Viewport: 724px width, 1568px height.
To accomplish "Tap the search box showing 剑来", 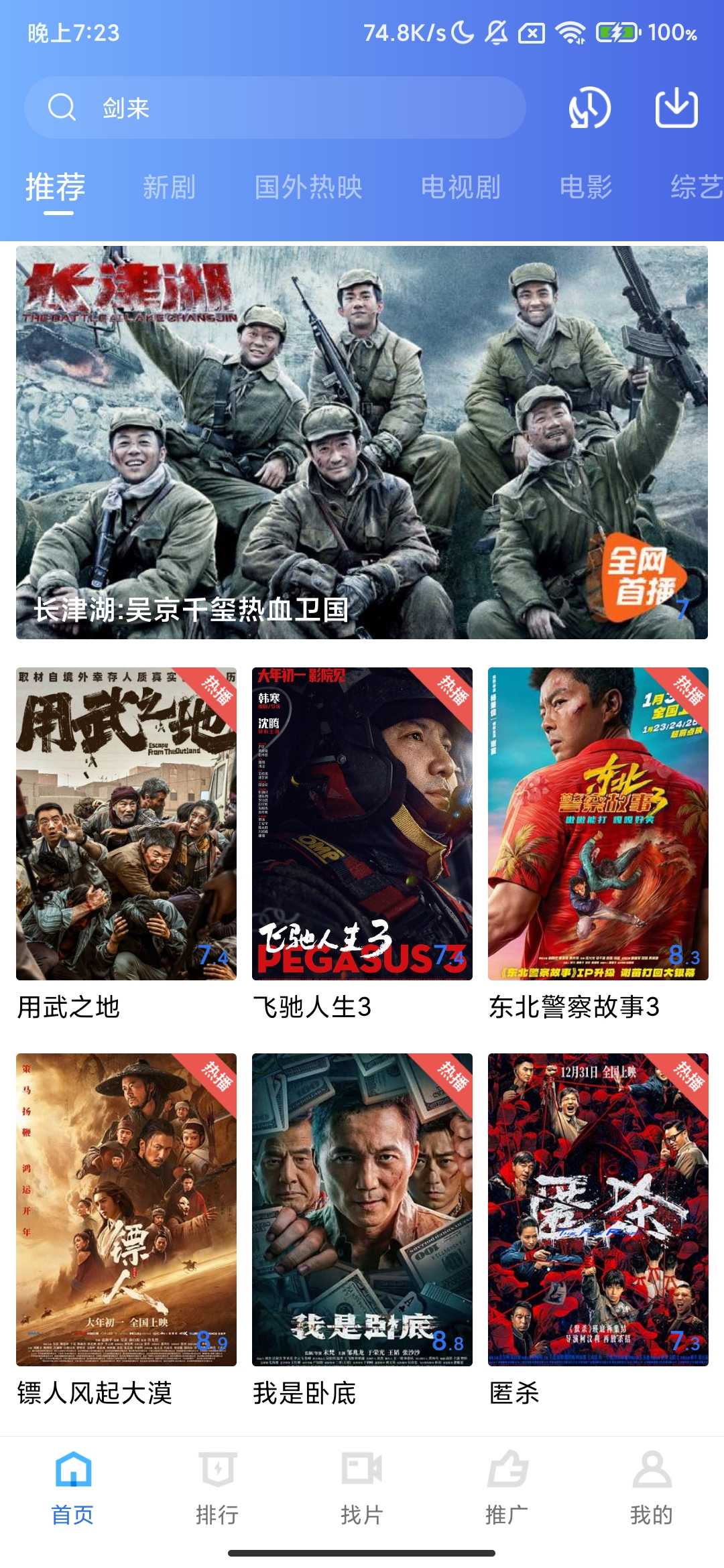I will 275,107.
